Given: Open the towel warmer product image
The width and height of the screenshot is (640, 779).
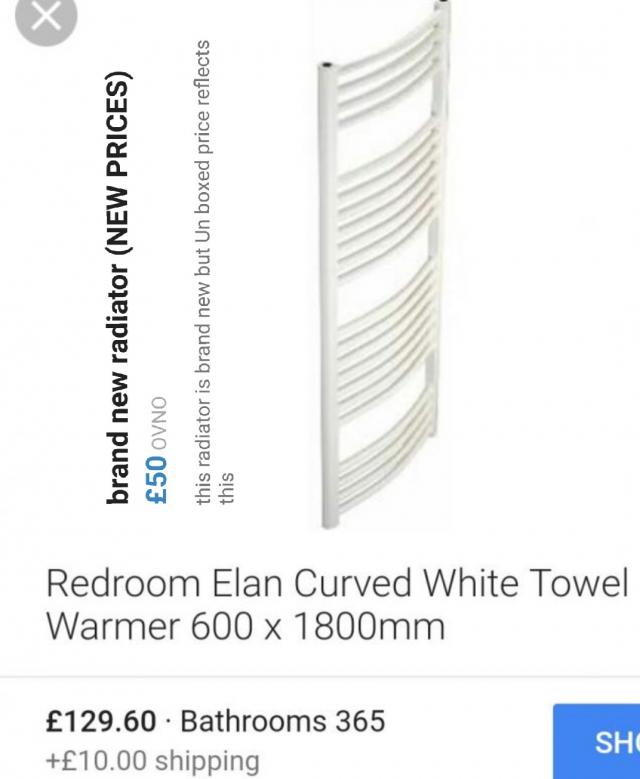Looking at the screenshot, I should coord(382,270).
